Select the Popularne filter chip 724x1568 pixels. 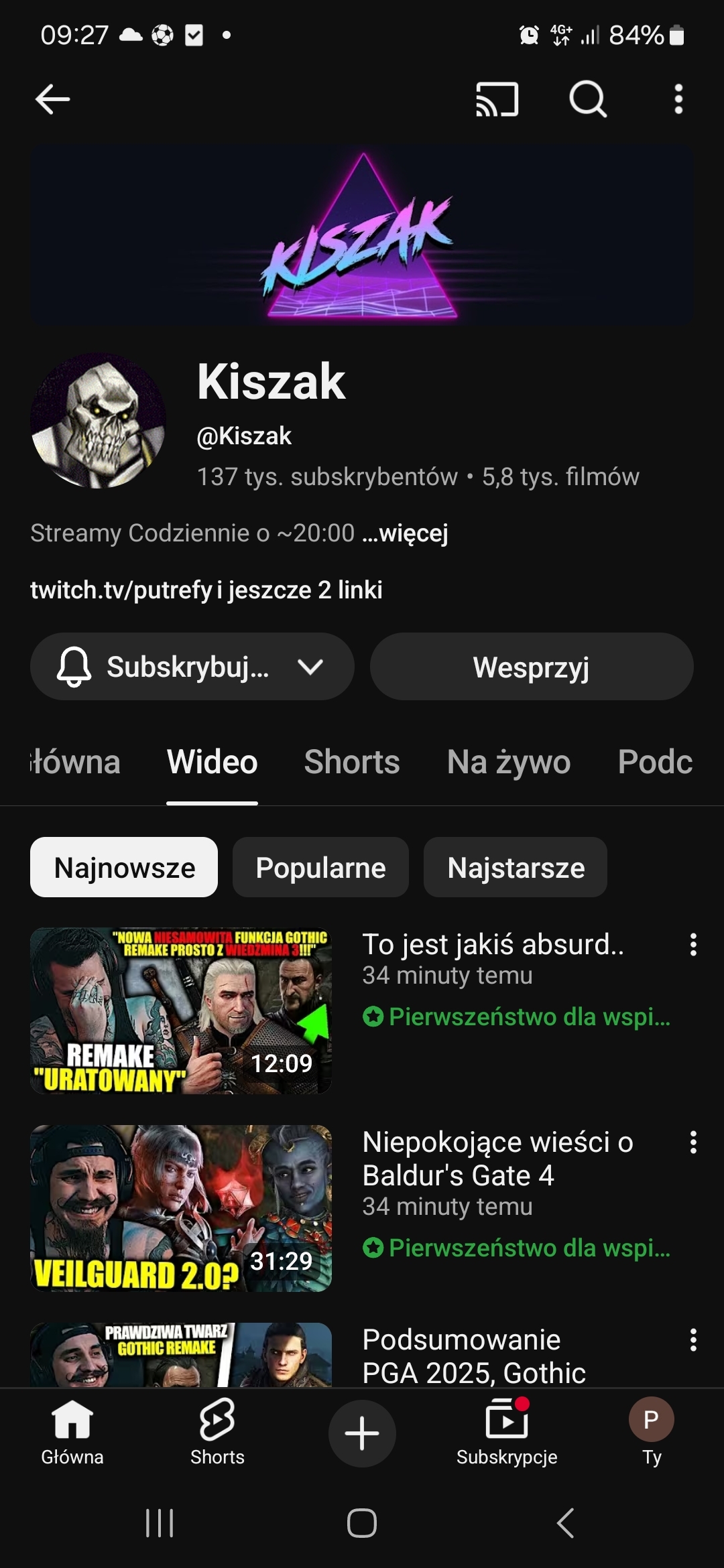[x=320, y=868]
